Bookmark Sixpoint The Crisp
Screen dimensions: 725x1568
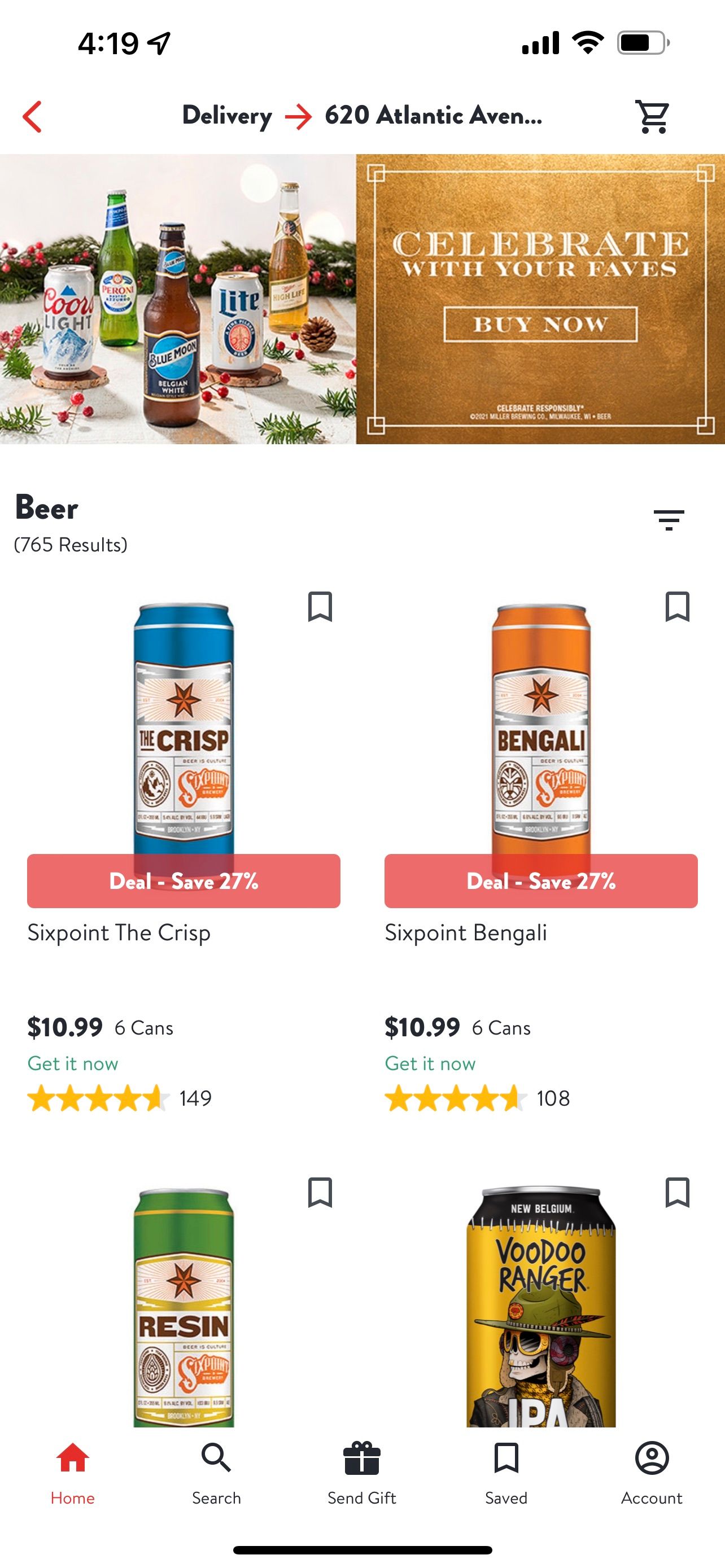click(x=320, y=607)
